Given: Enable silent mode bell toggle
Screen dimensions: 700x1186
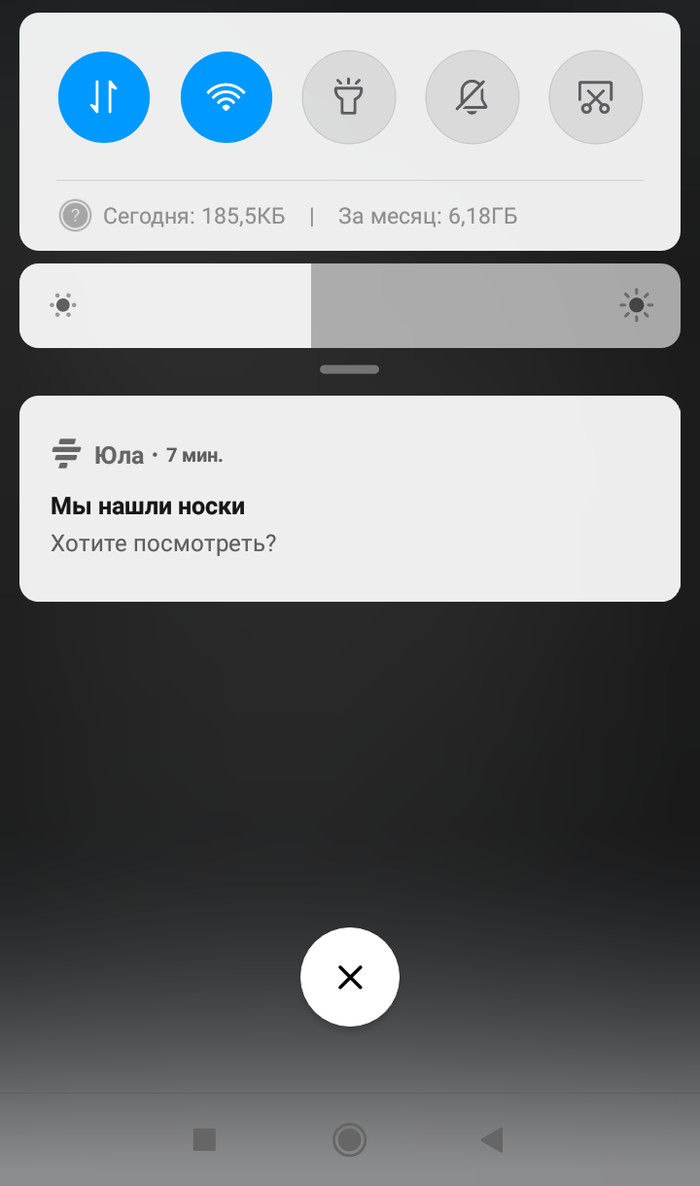Looking at the screenshot, I should 472,97.
